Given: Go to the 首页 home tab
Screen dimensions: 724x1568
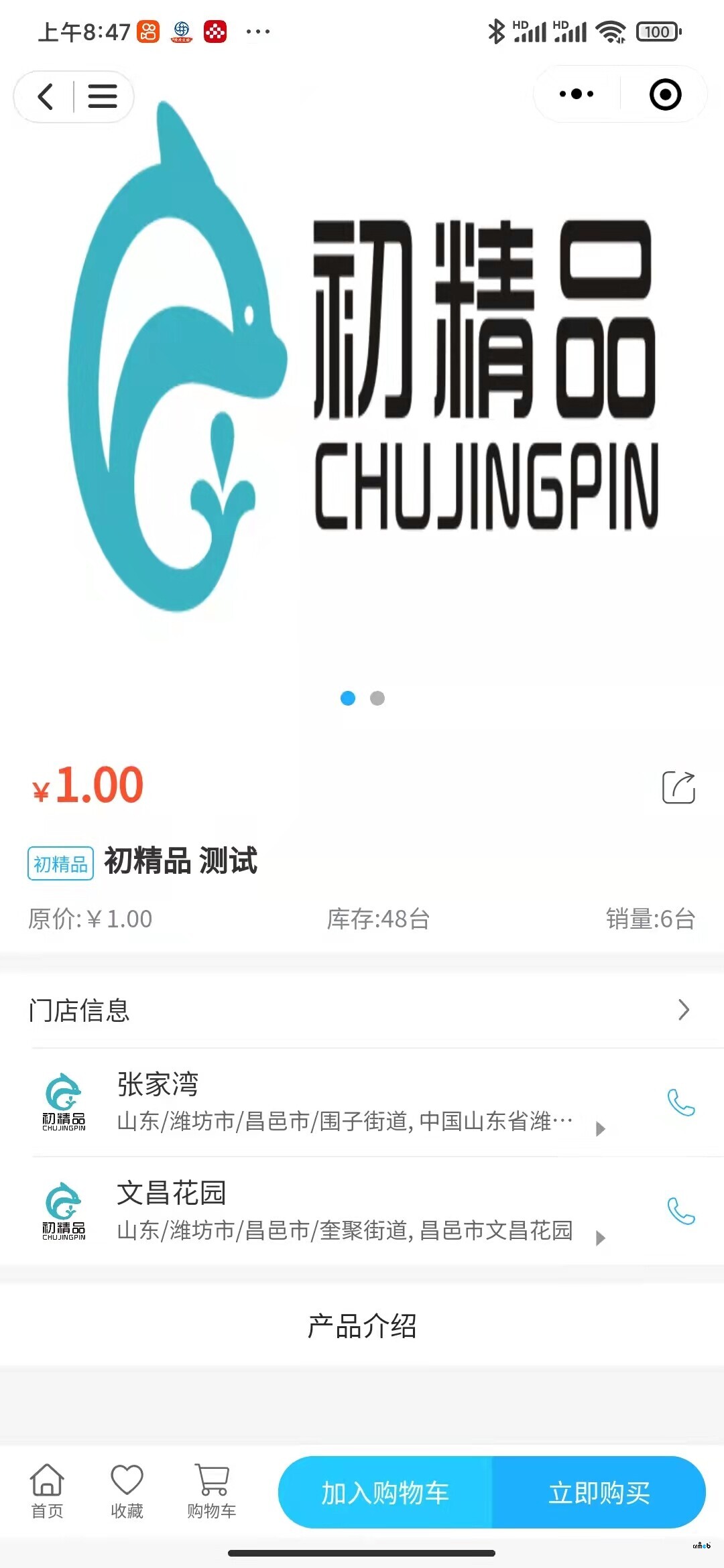Looking at the screenshot, I should [47, 1490].
